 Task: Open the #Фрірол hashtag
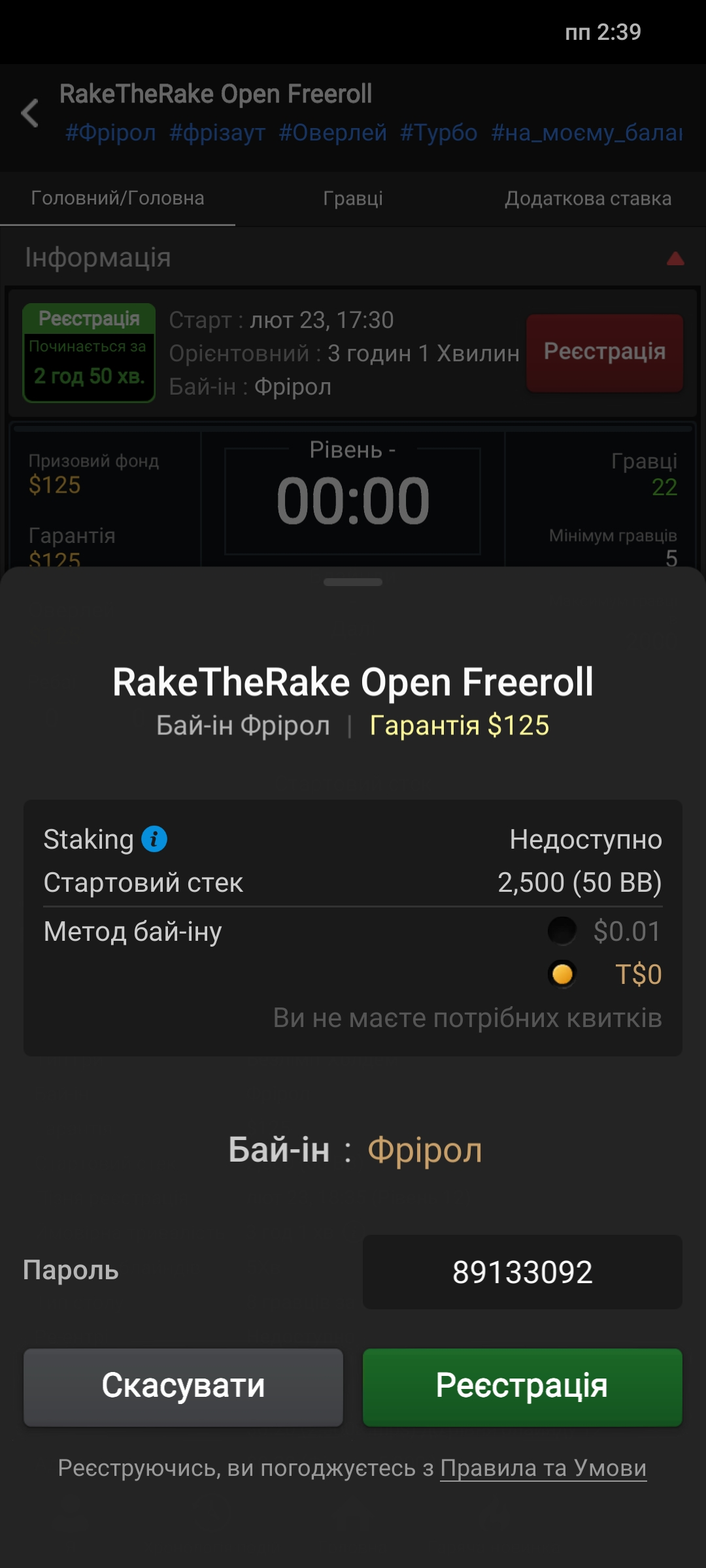110,133
